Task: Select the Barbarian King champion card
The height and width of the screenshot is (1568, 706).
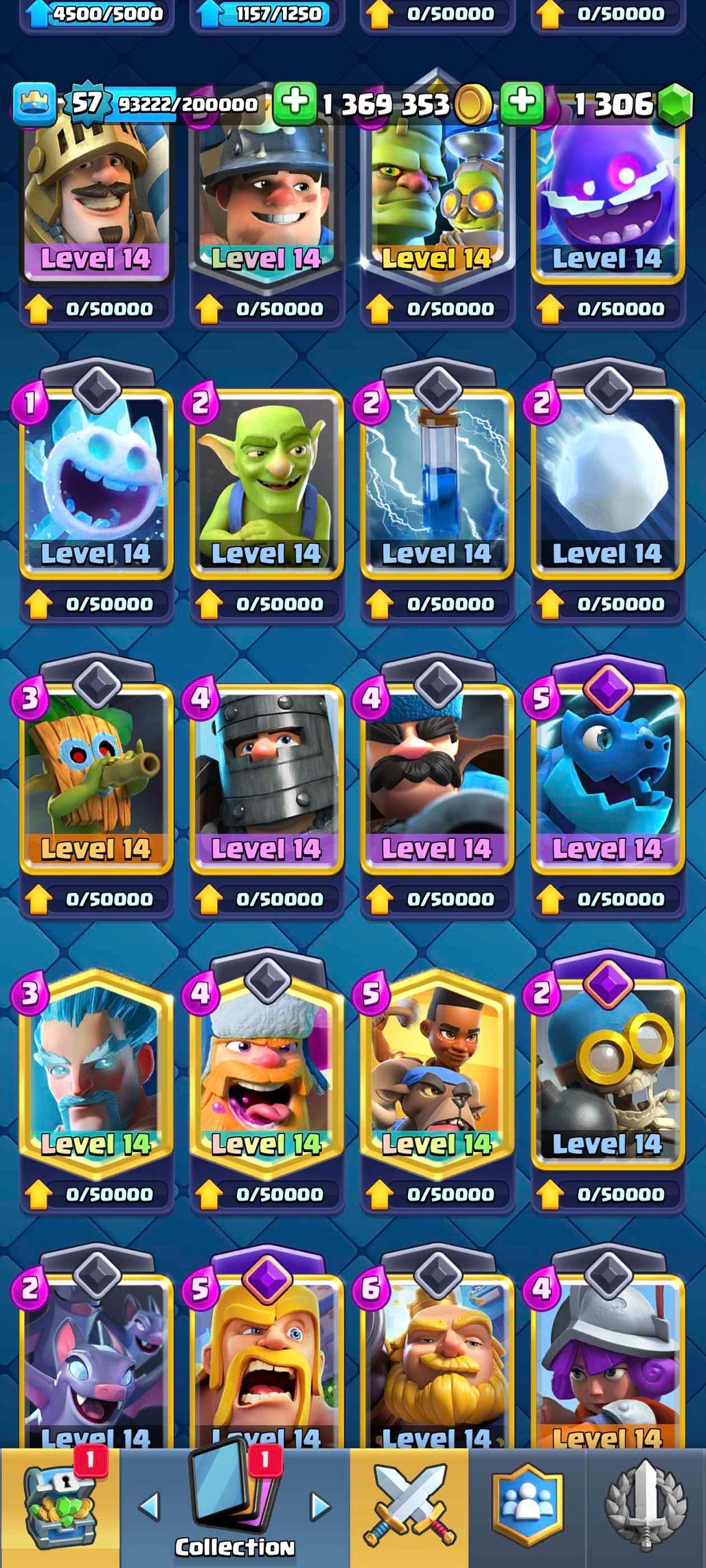Action: tap(266, 1366)
